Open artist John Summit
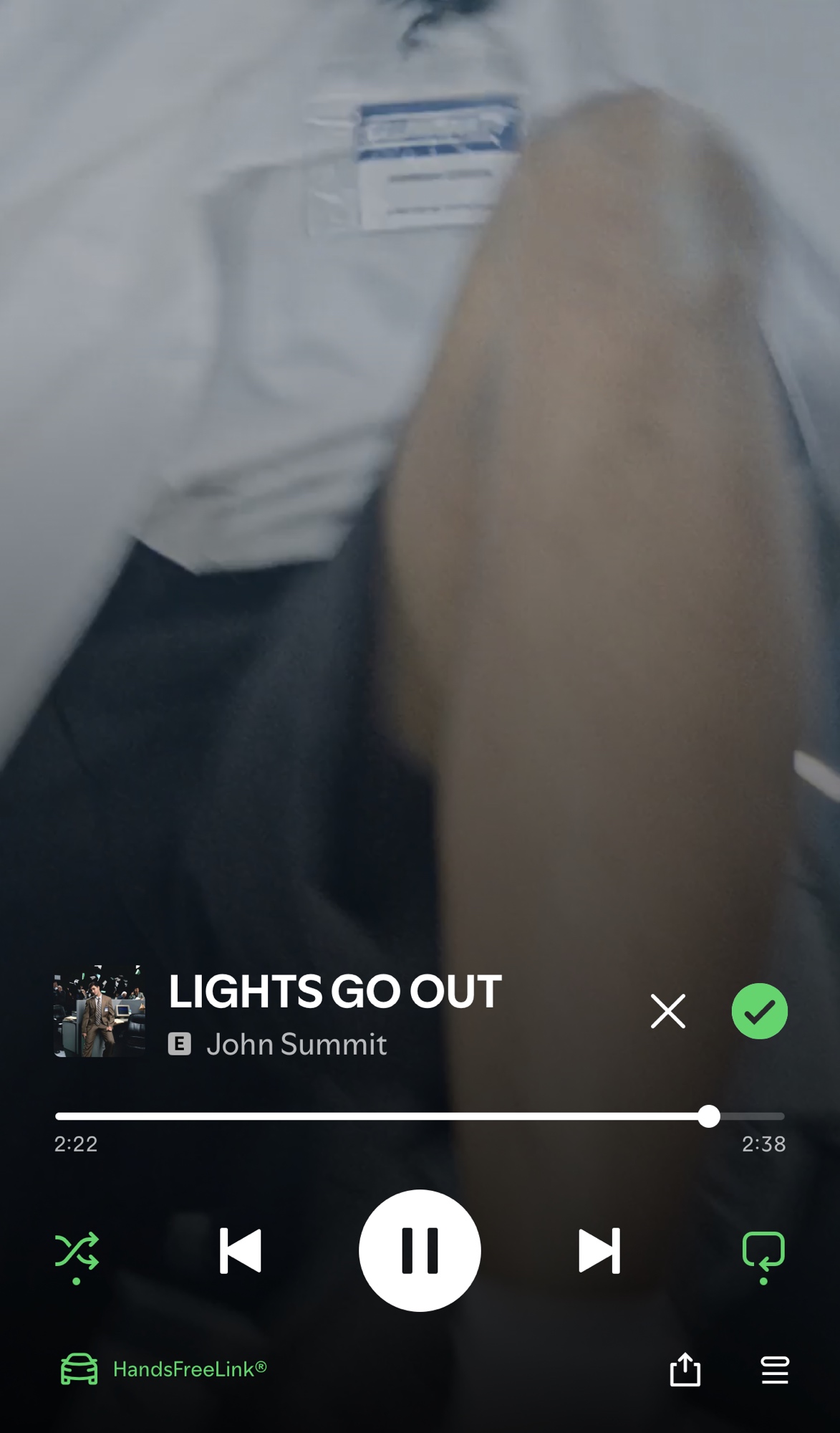The height and width of the screenshot is (1433, 840). click(296, 1044)
